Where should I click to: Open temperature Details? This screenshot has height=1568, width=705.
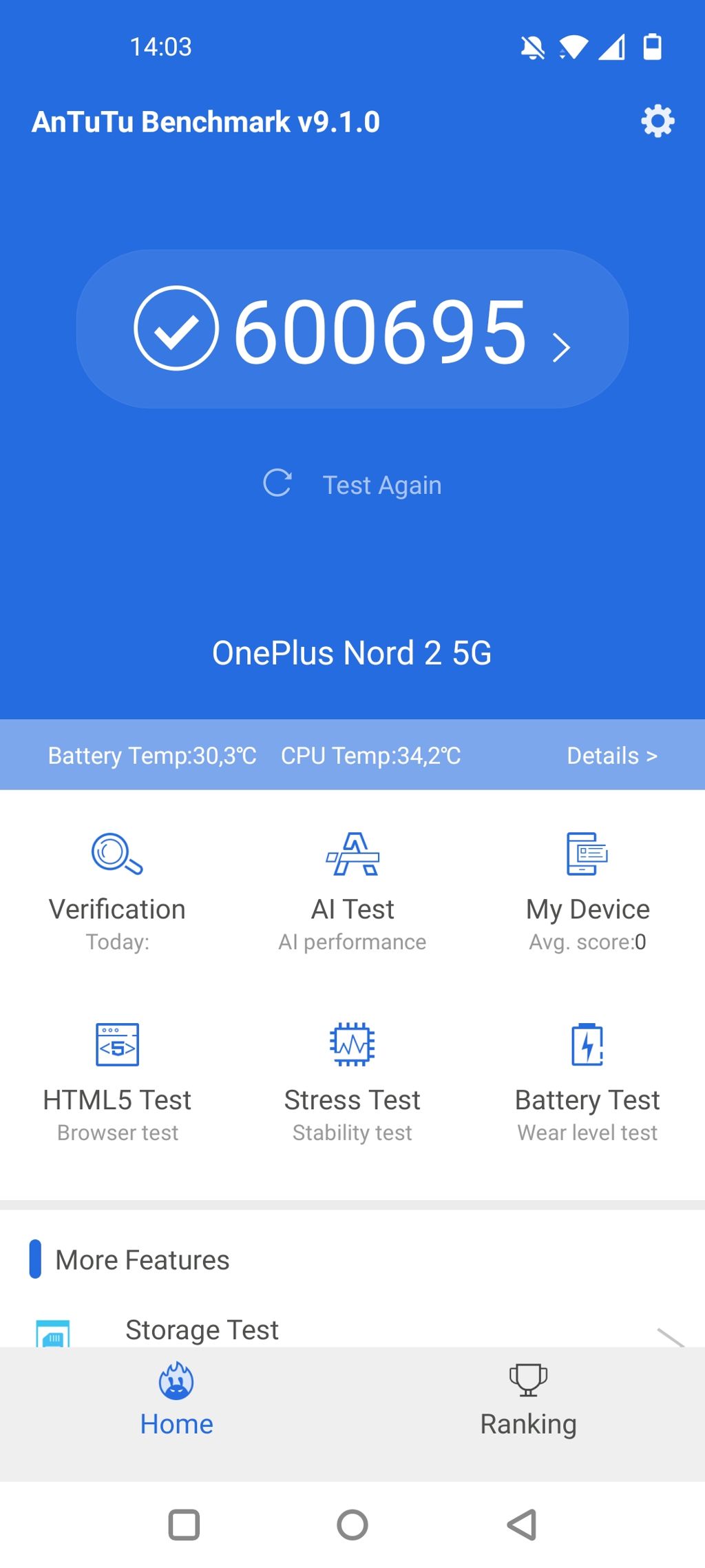point(611,756)
